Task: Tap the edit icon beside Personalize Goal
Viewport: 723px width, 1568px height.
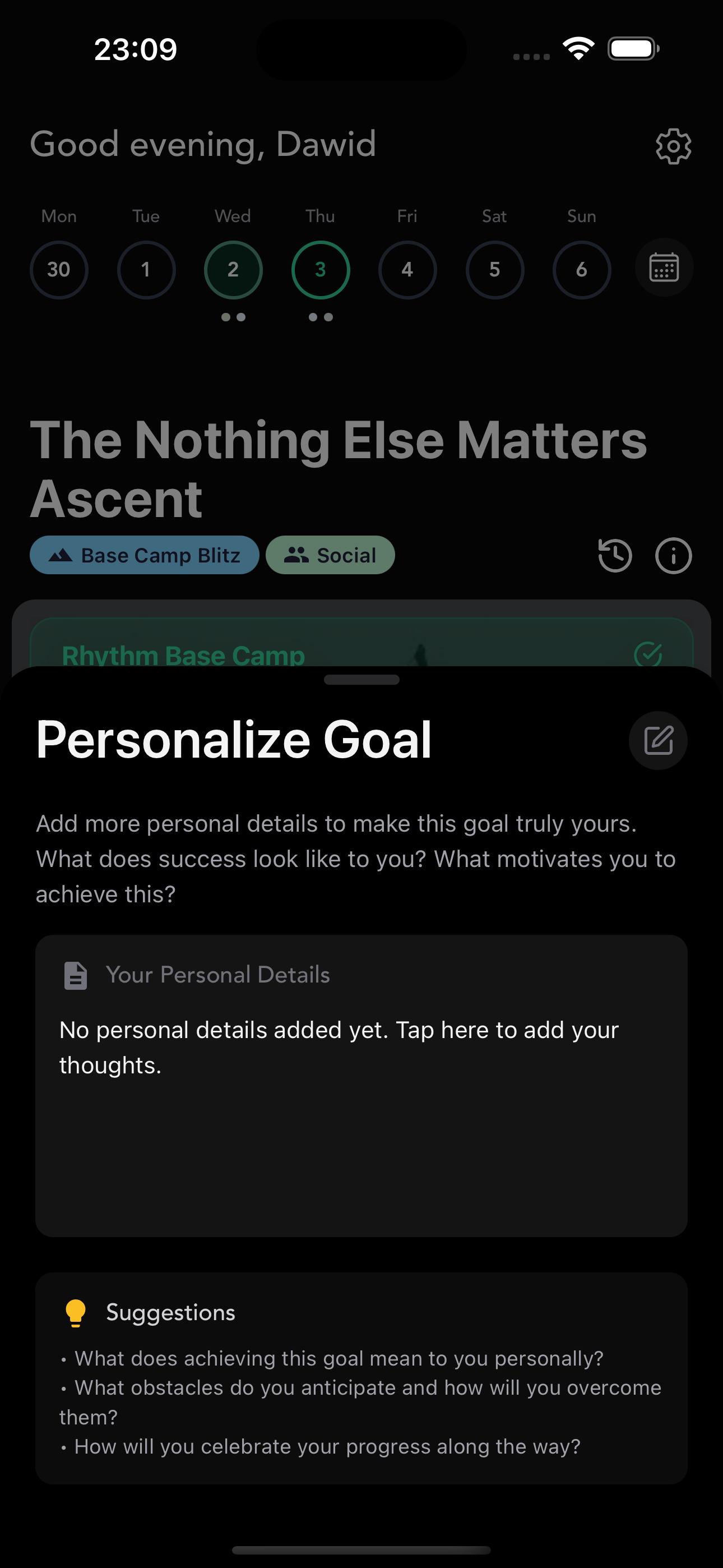Action: [x=658, y=740]
